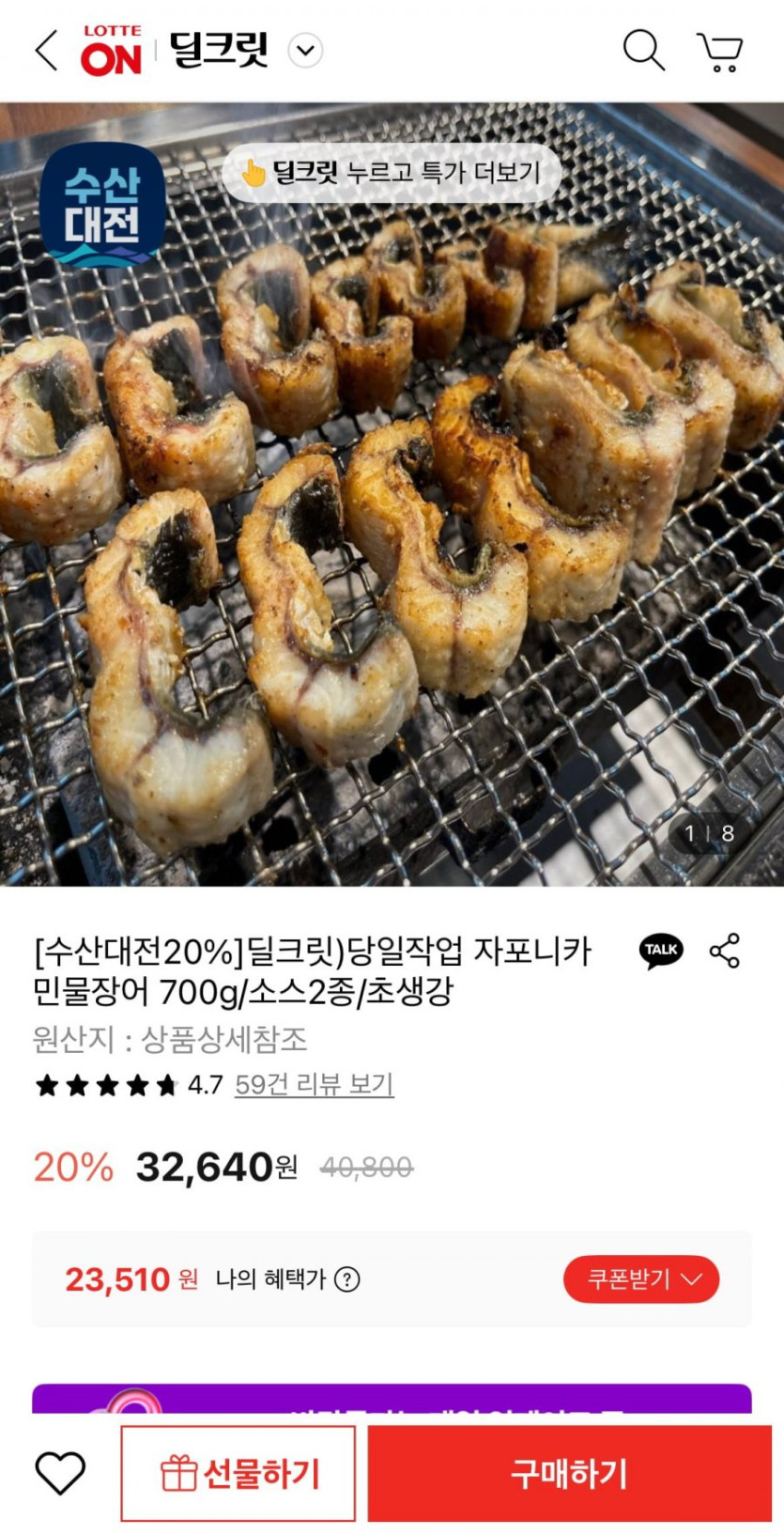Share this product
Viewport: 784px width, 1534px height.
click(725, 951)
